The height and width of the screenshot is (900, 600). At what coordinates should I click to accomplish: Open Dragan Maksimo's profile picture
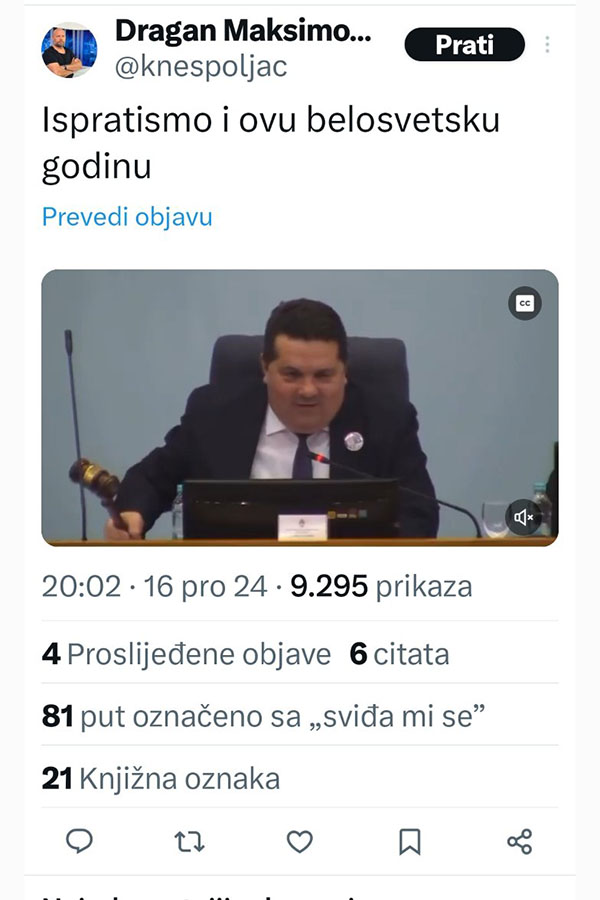point(69,50)
